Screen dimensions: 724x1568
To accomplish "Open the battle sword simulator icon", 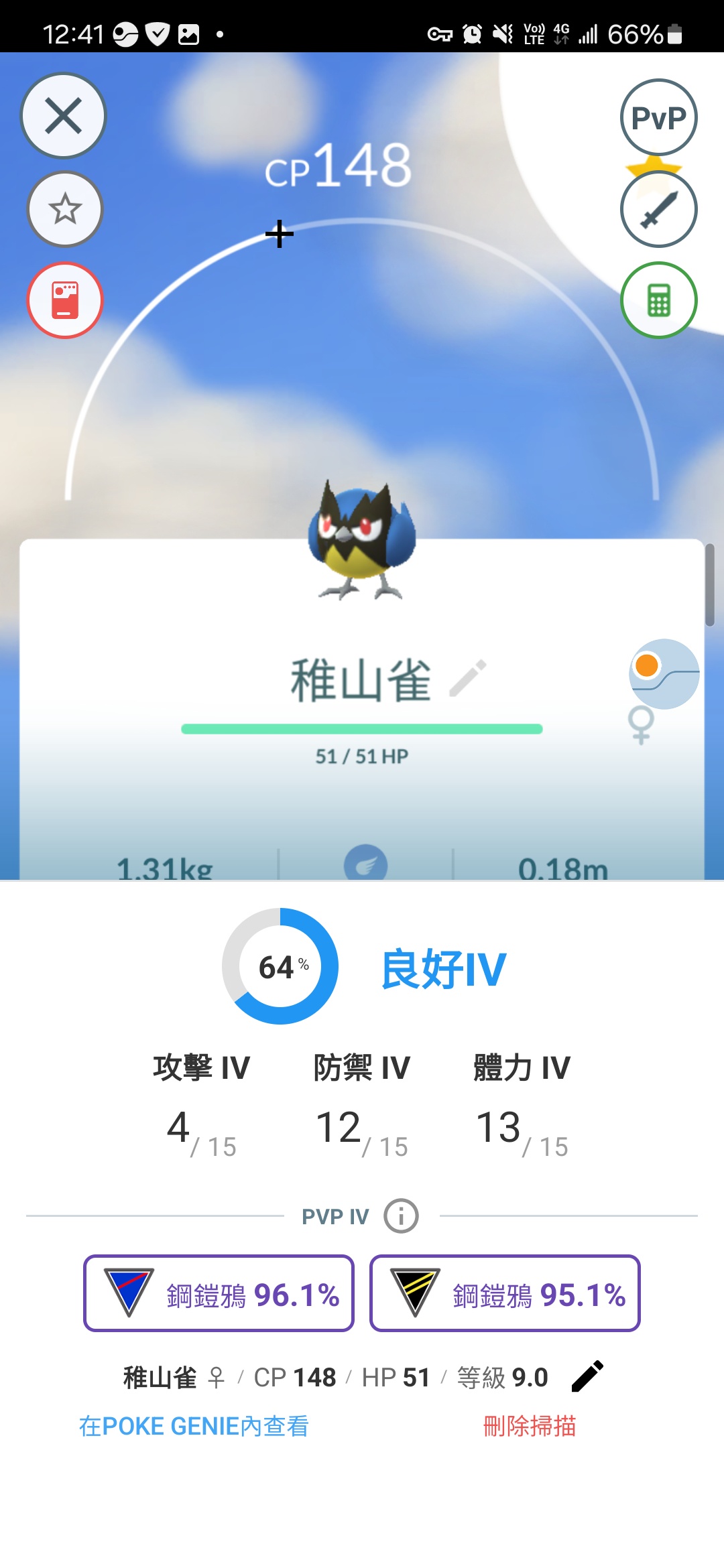I will (x=658, y=210).
